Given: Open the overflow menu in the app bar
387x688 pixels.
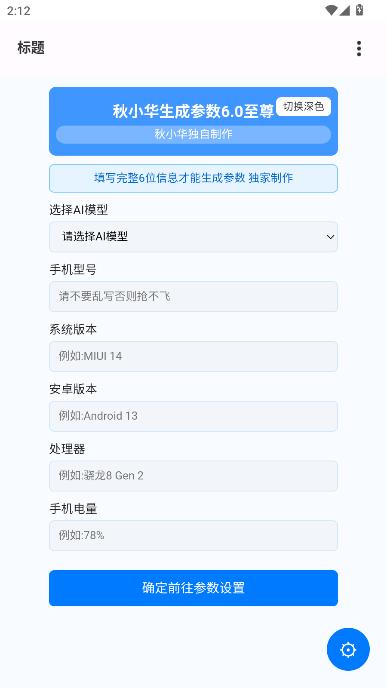Looking at the screenshot, I should click(359, 48).
